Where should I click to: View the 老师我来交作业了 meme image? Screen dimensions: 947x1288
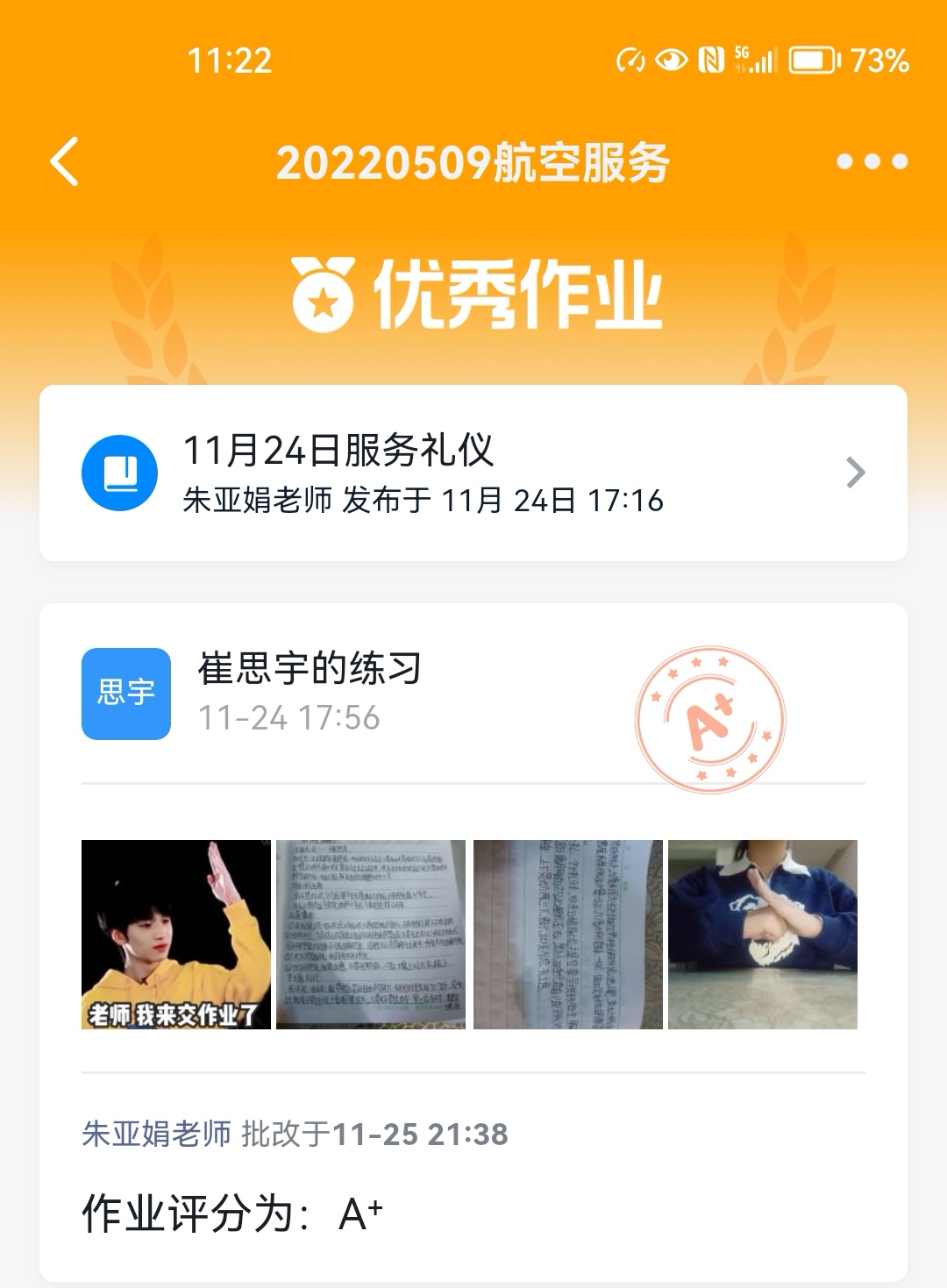176,935
